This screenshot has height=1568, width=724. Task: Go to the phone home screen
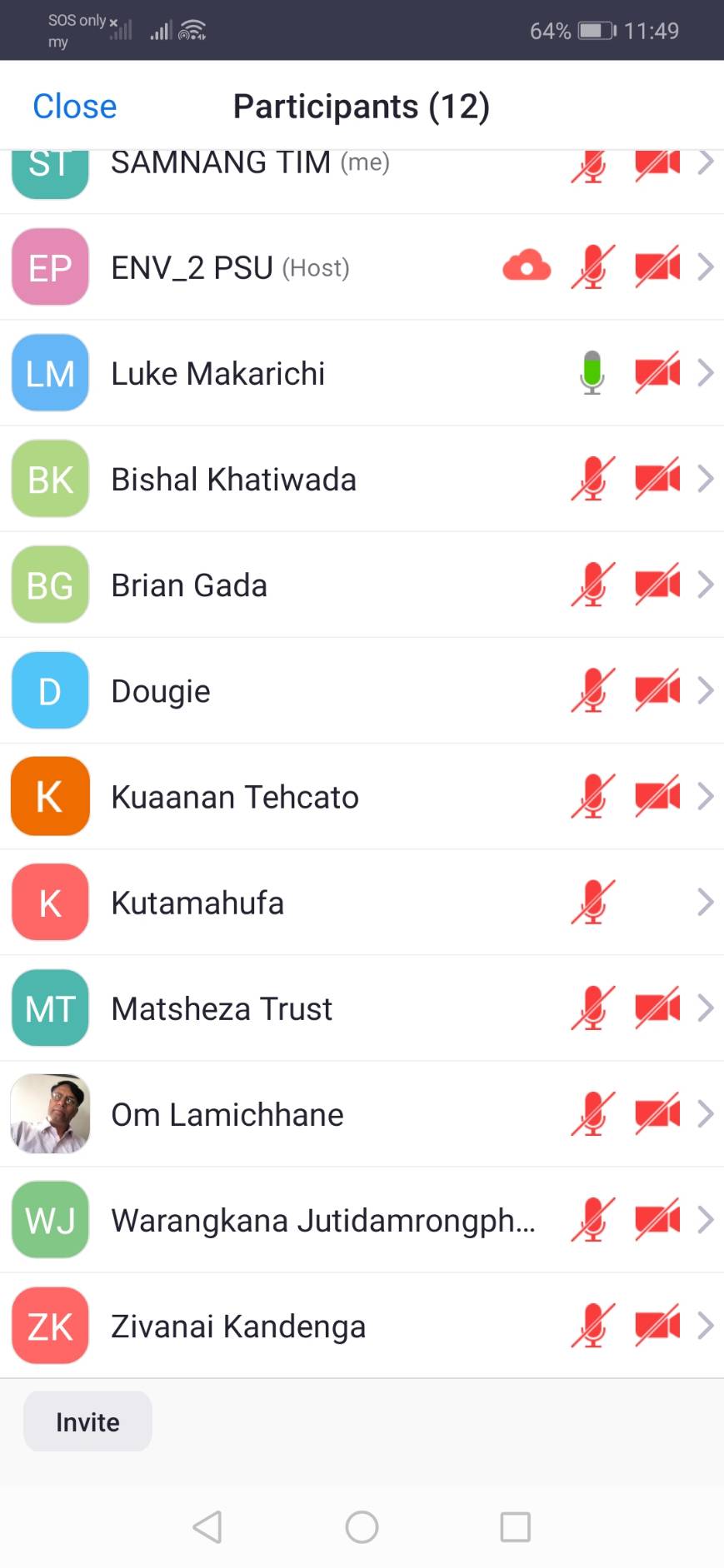coord(362,1526)
